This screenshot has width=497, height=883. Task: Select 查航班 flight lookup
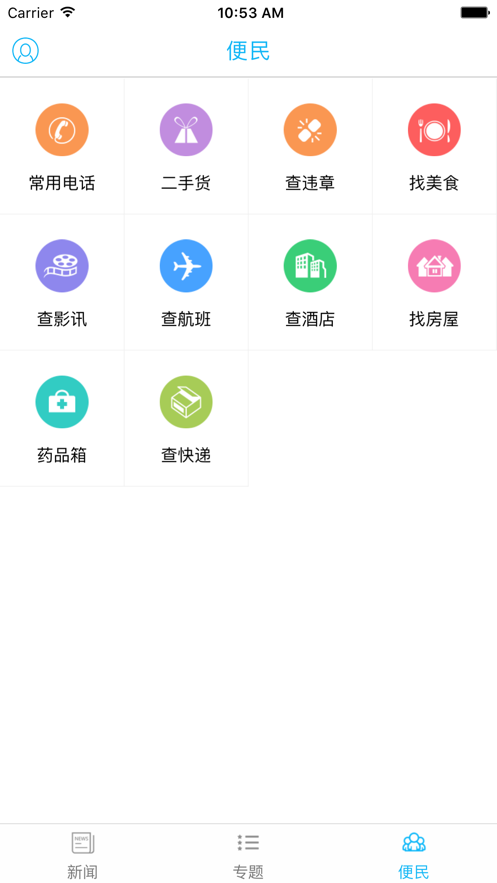(x=186, y=282)
